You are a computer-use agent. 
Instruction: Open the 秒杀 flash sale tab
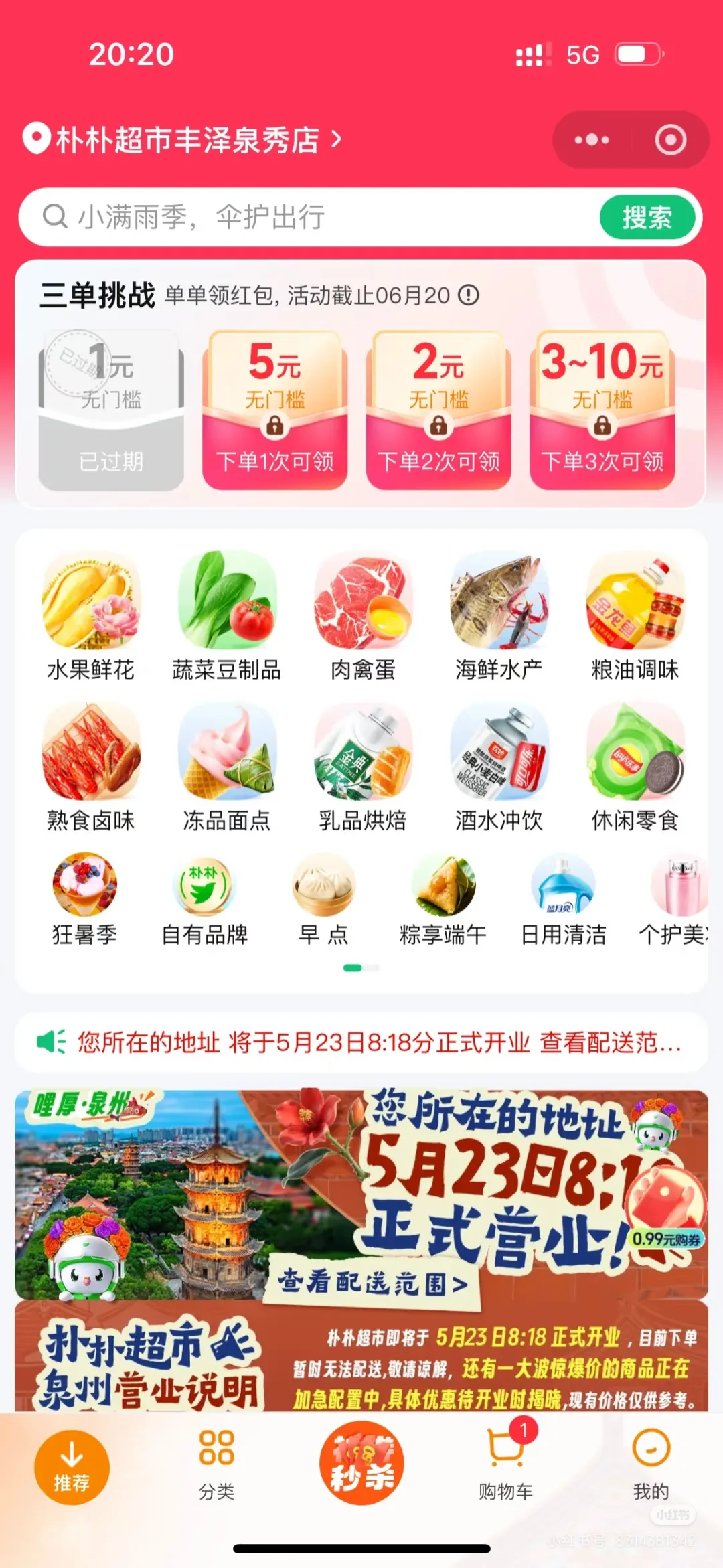361,1464
